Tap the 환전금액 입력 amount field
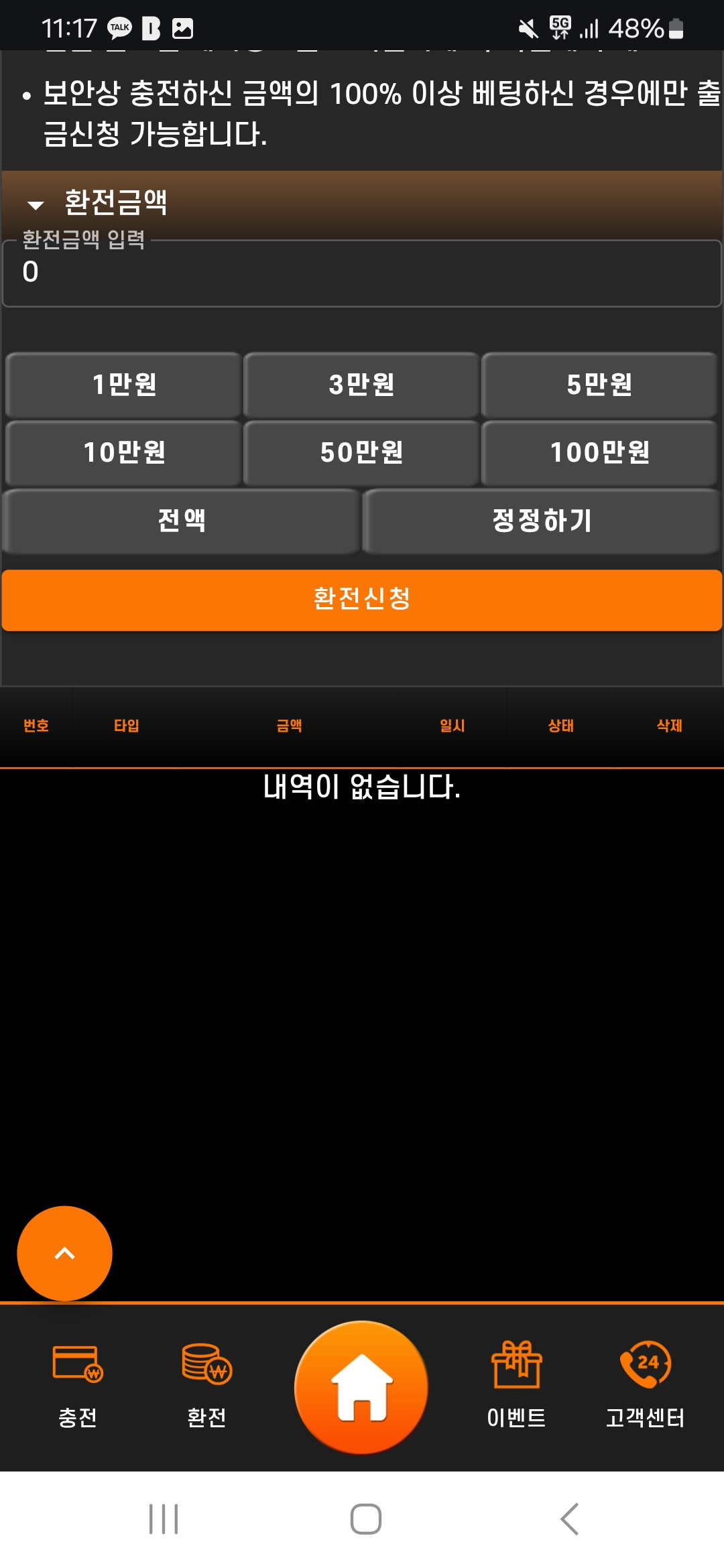724x1568 pixels. coord(362,273)
